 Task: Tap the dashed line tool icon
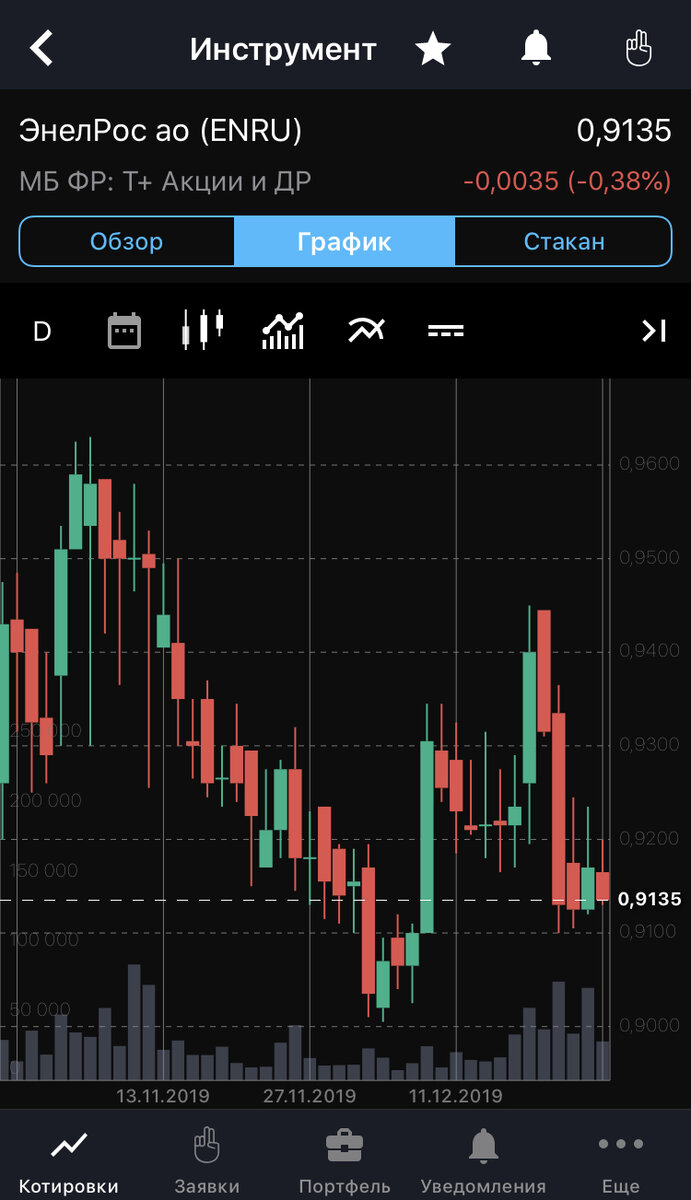point(445,331)
